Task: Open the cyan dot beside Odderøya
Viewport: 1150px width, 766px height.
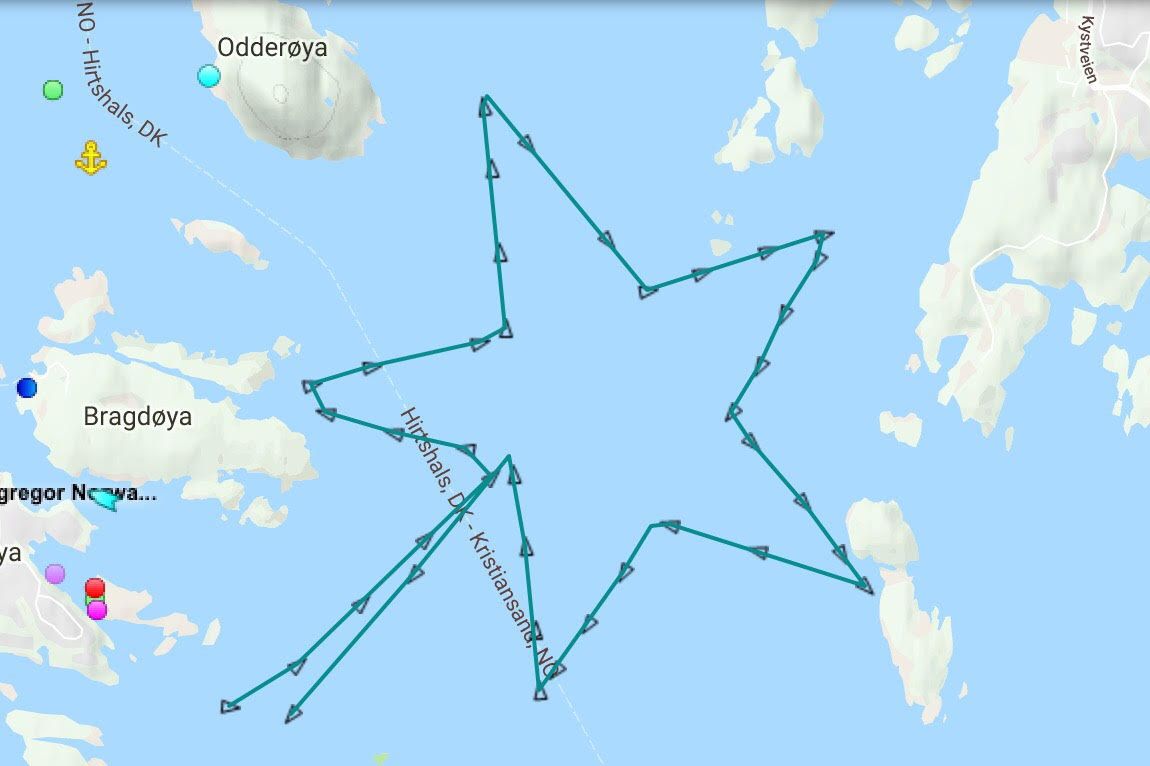Action: pos(208,76)
